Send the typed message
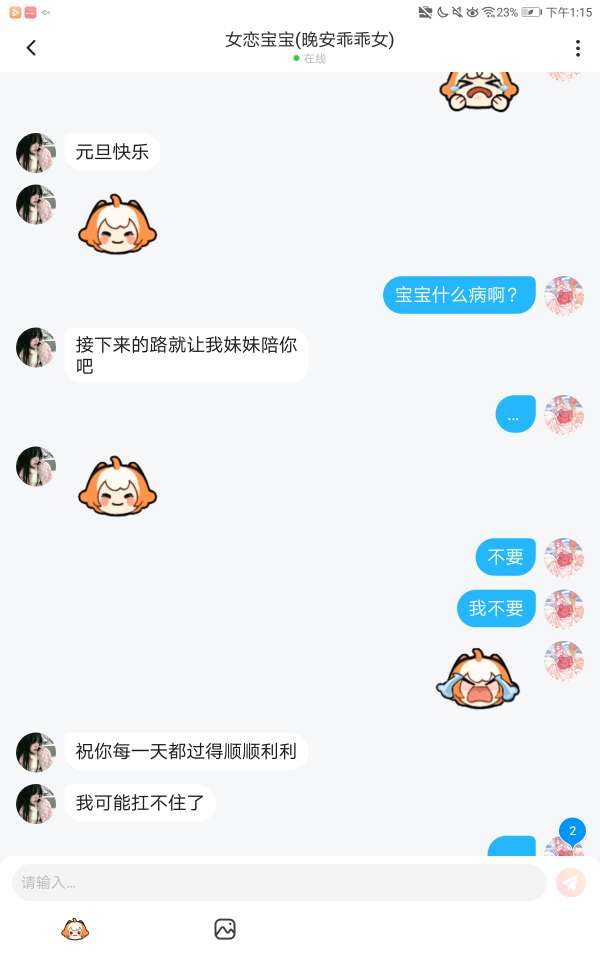This screenshot has height=960, width=600. click(571, 882)
